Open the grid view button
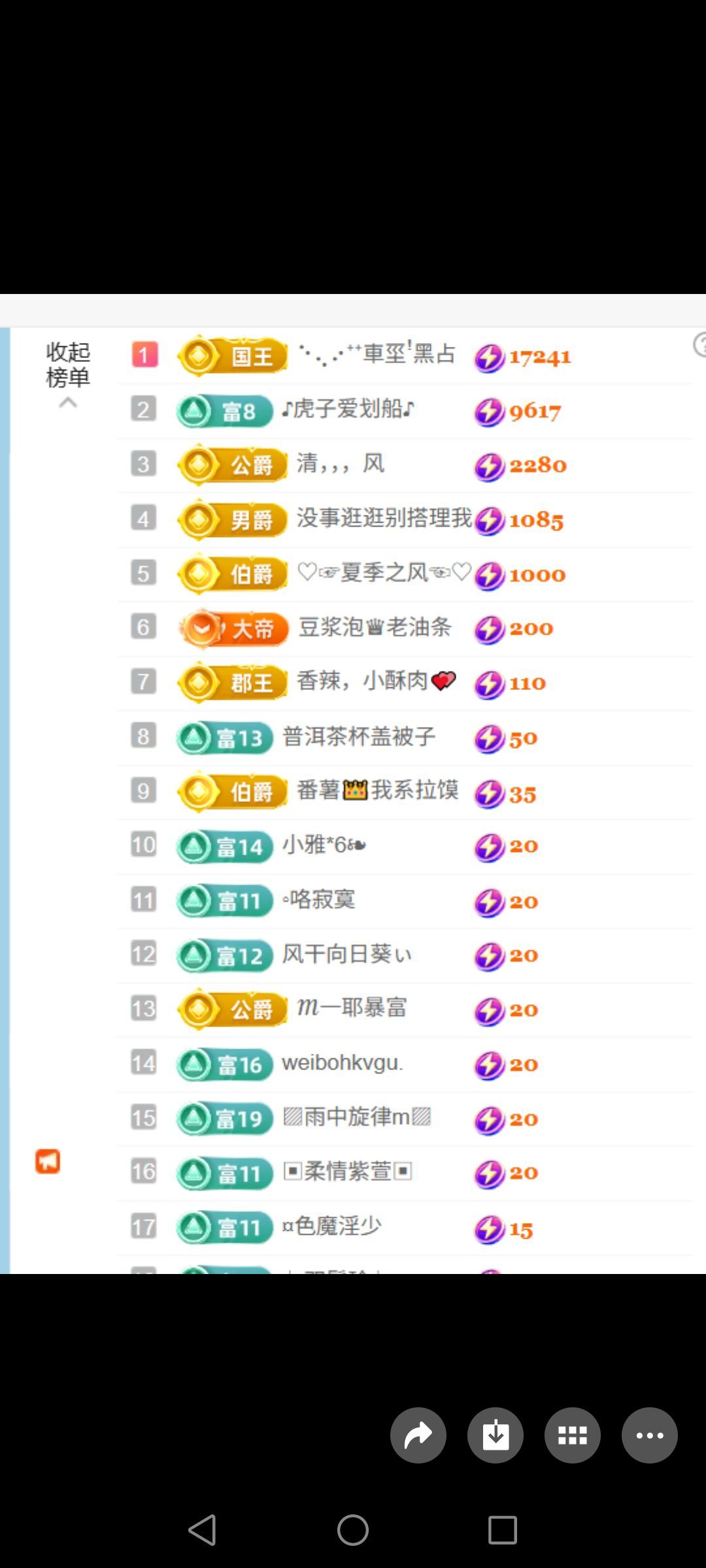Viewport: 706px width, 1568px height. click(x=573, y=1435)
